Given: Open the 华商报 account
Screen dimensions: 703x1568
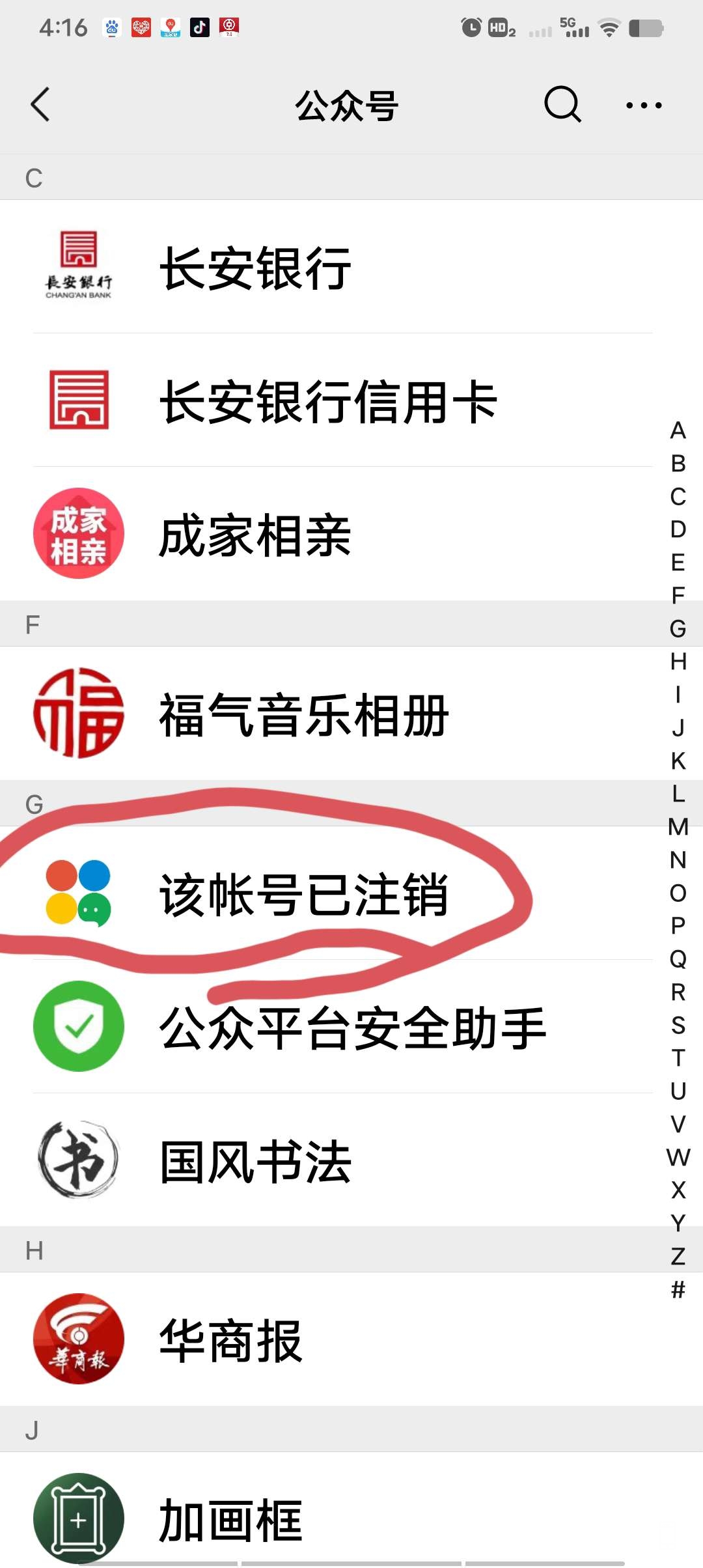Looking at the screenshot, I should (325, 1339).
